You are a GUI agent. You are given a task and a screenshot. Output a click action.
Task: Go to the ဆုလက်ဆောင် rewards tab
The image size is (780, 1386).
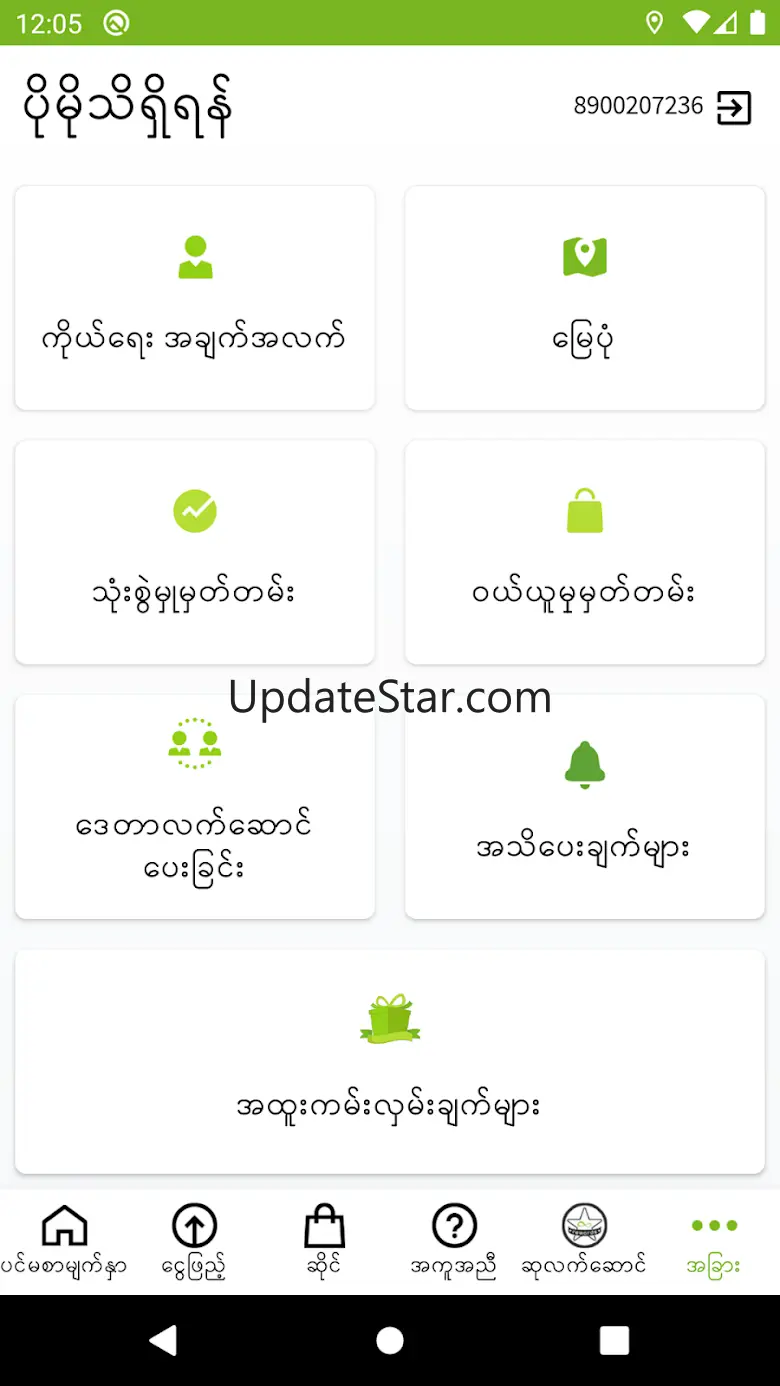[x=584, y=1241]
